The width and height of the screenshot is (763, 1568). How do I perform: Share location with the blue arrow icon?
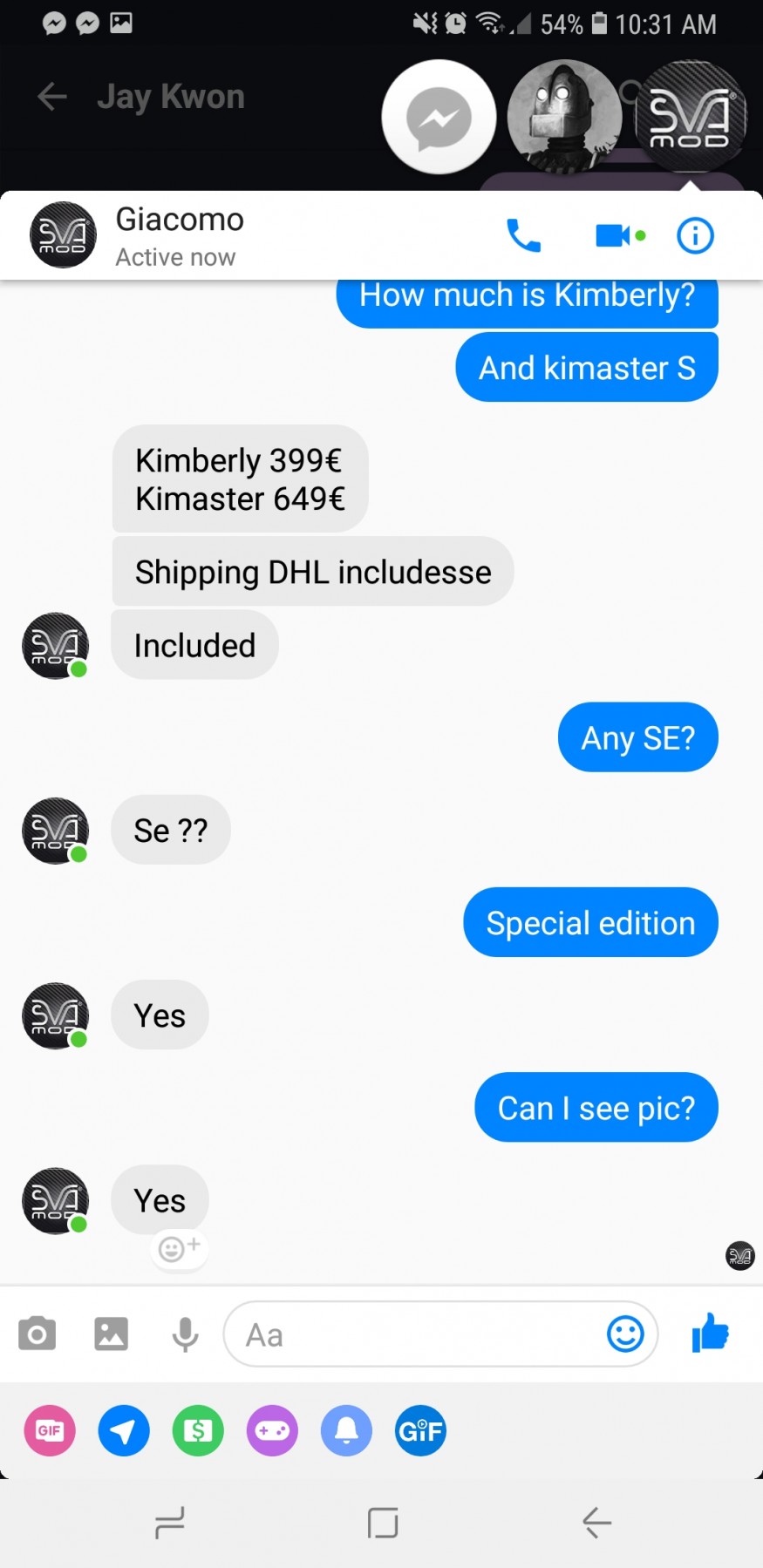point(124,1430)
